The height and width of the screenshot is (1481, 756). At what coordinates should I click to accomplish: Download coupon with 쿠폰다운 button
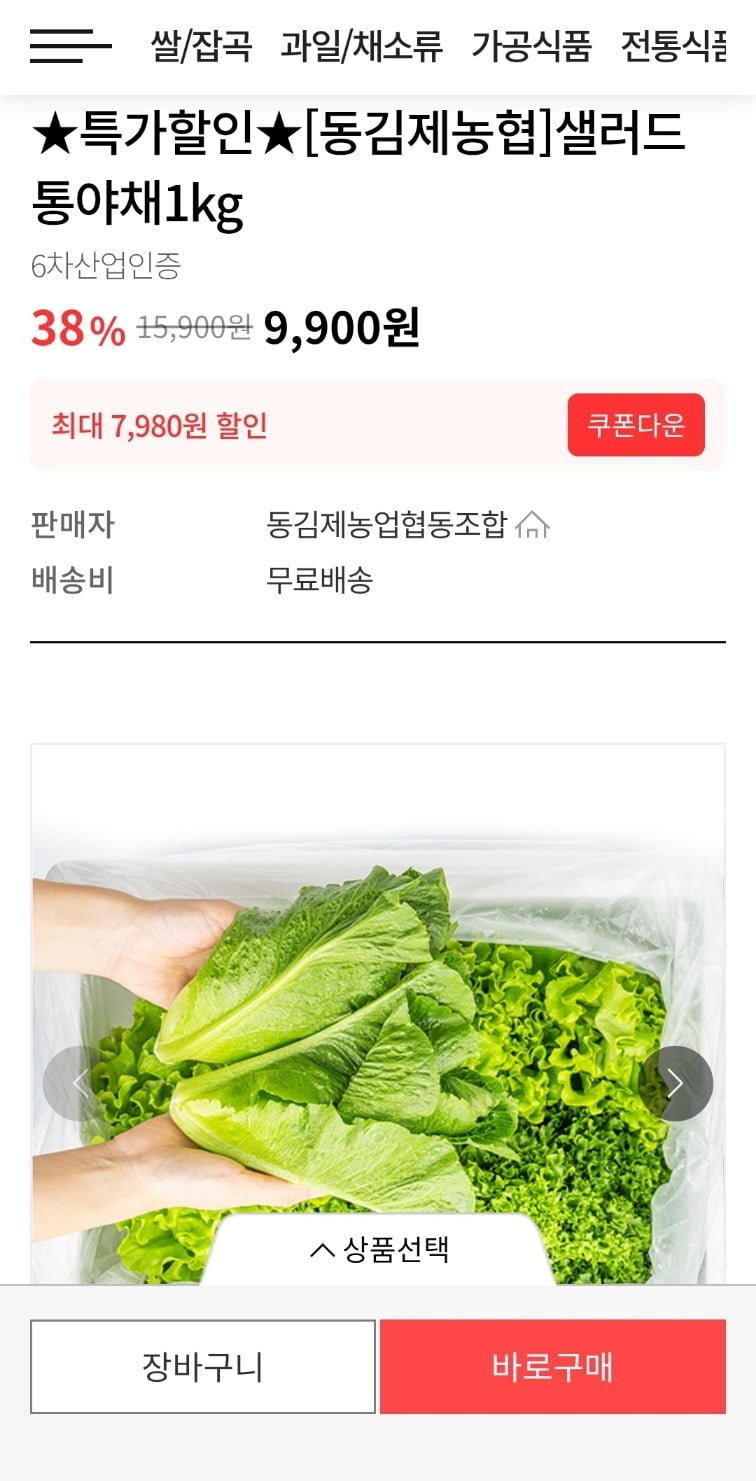(x=636, y=425)
